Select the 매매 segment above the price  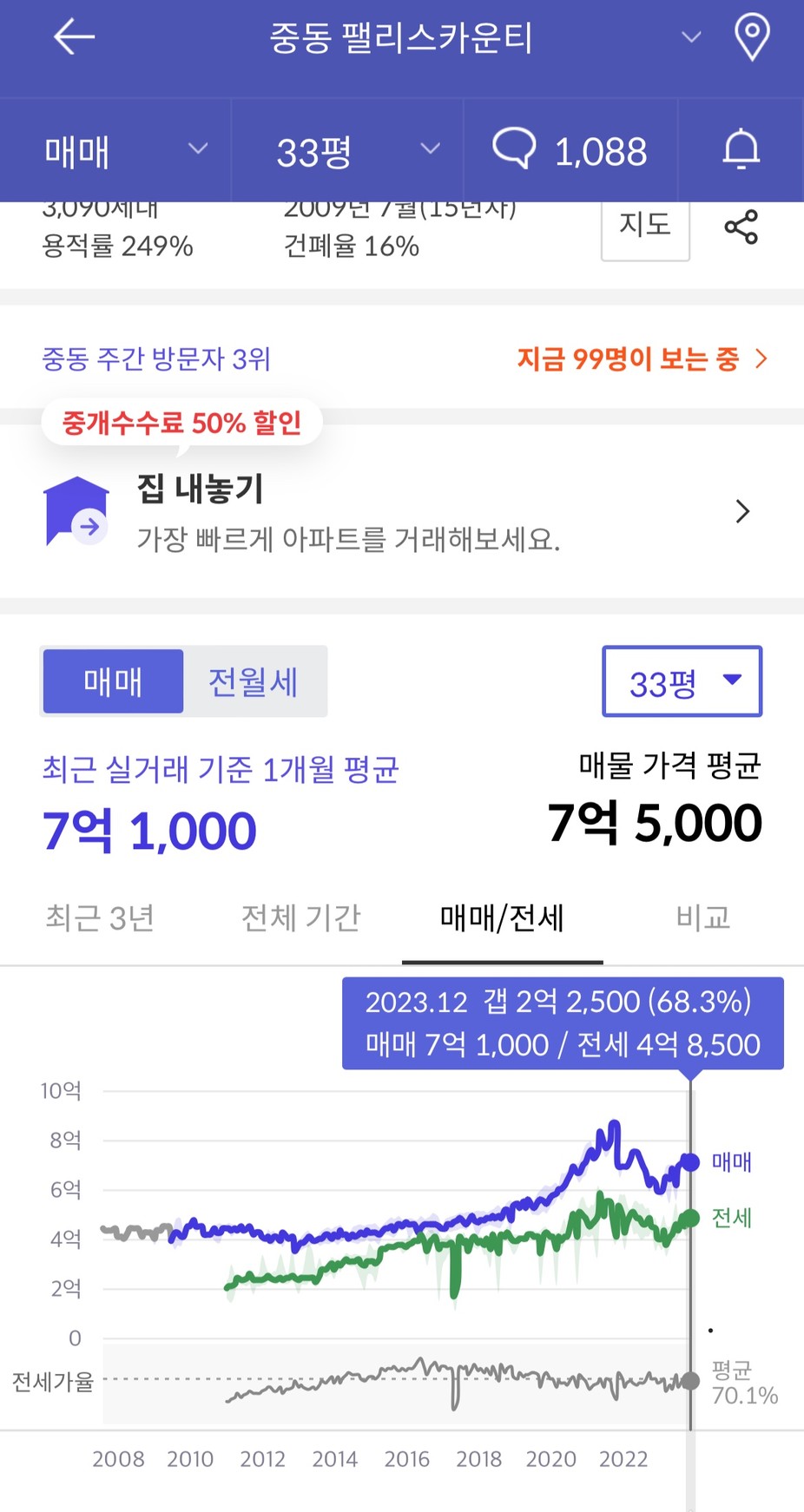(x=113, y=681)
